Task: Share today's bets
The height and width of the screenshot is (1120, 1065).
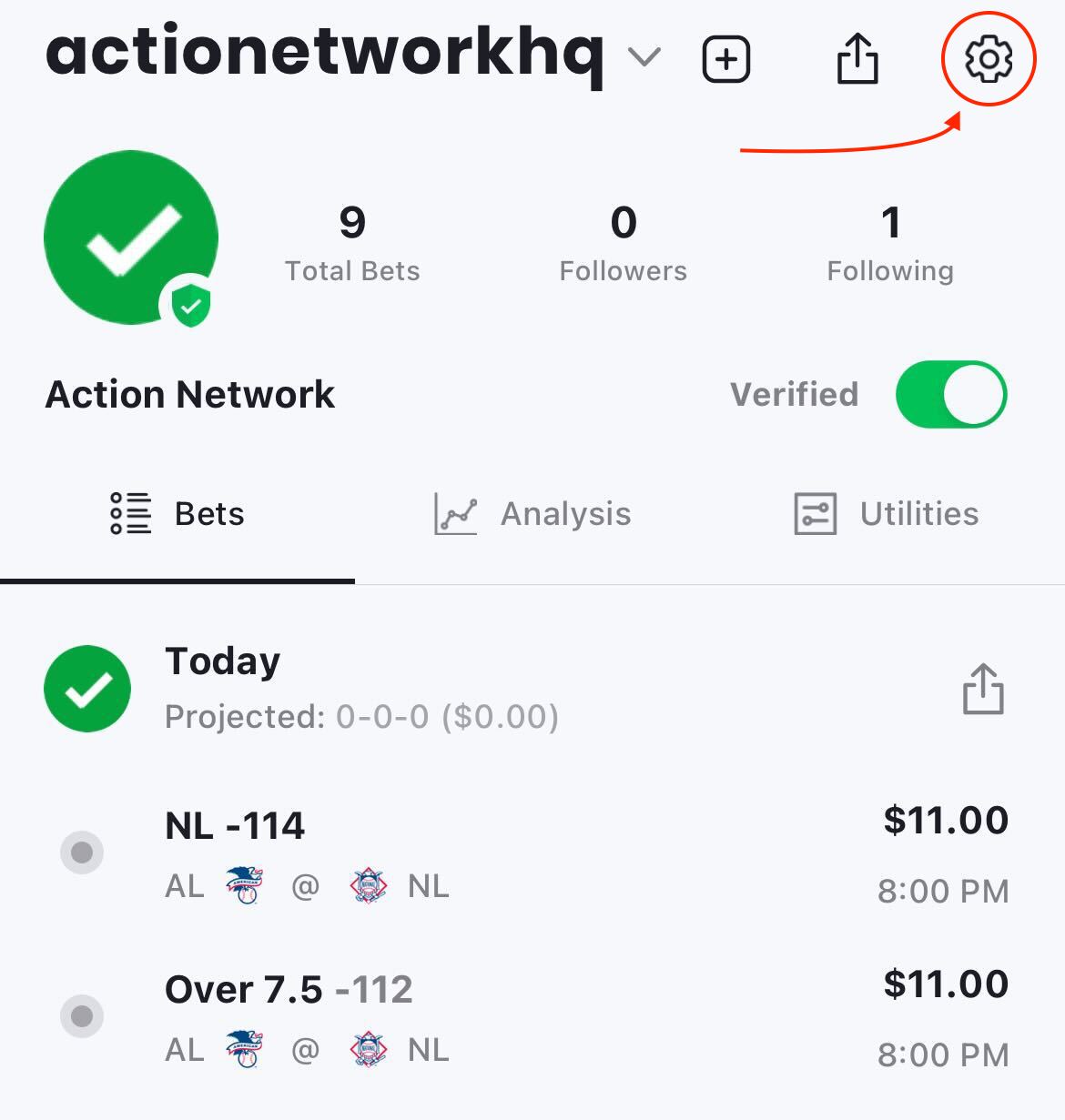Action: [983, 689]
